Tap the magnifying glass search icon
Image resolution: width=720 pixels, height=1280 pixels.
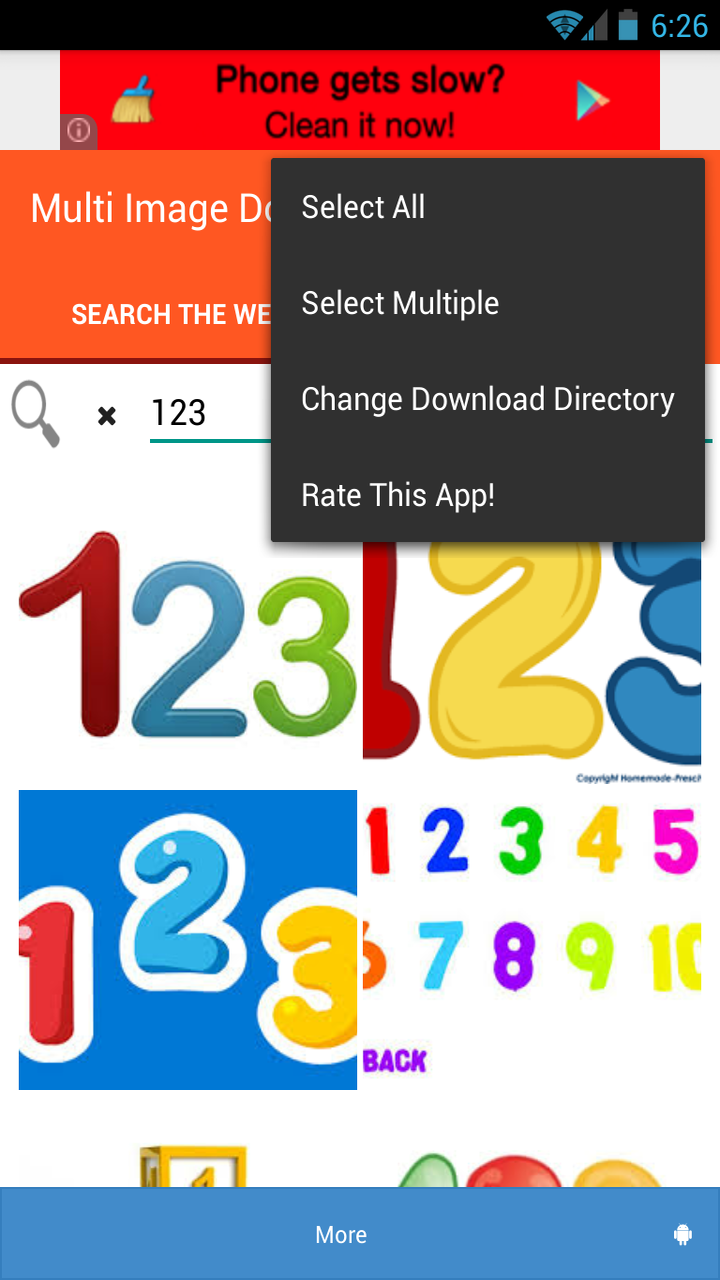tap(35, 412)
